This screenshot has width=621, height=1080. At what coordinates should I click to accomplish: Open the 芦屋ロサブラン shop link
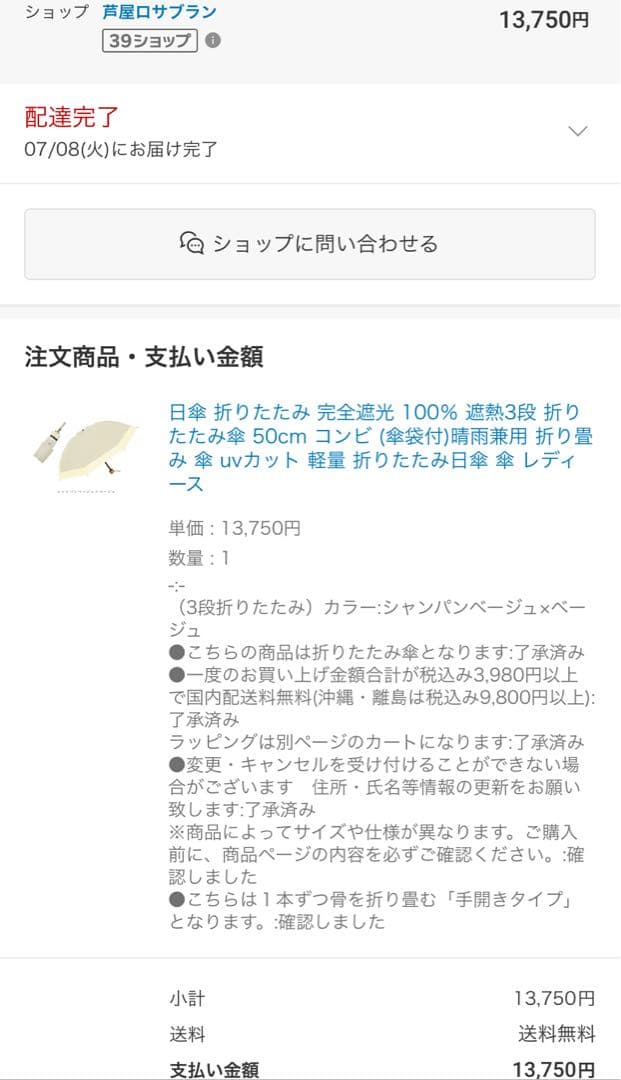click(159, 12)
